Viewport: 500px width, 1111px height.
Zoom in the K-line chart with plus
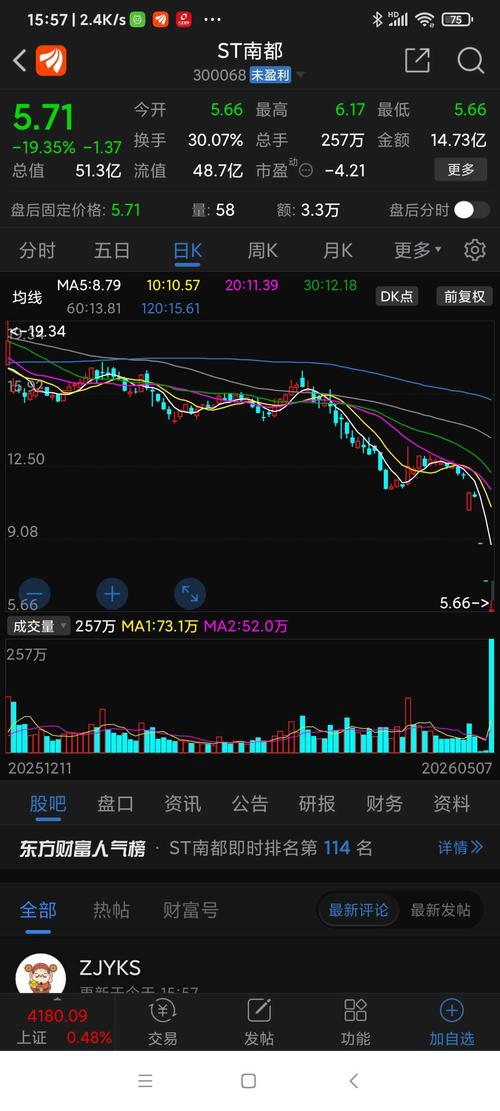(112, 594)
